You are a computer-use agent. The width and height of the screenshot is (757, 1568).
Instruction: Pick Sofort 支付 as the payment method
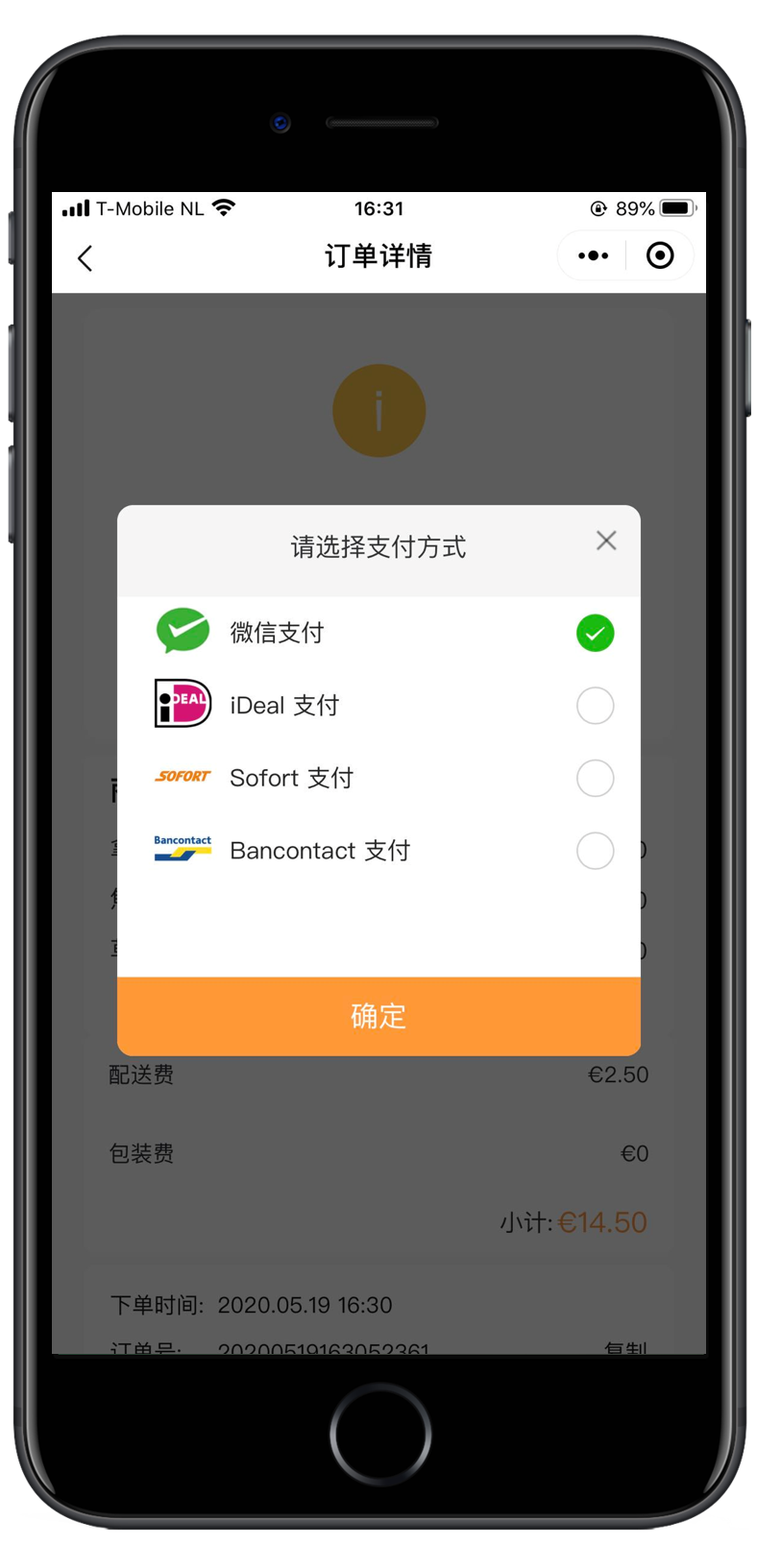tap(595, 778)
